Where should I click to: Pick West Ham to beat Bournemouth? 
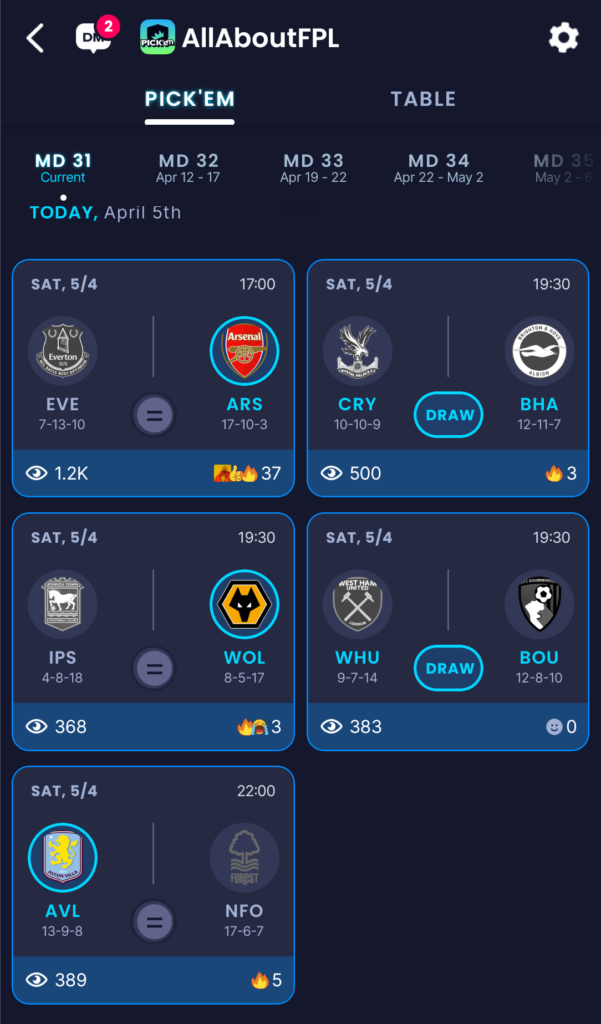(357, 606)
